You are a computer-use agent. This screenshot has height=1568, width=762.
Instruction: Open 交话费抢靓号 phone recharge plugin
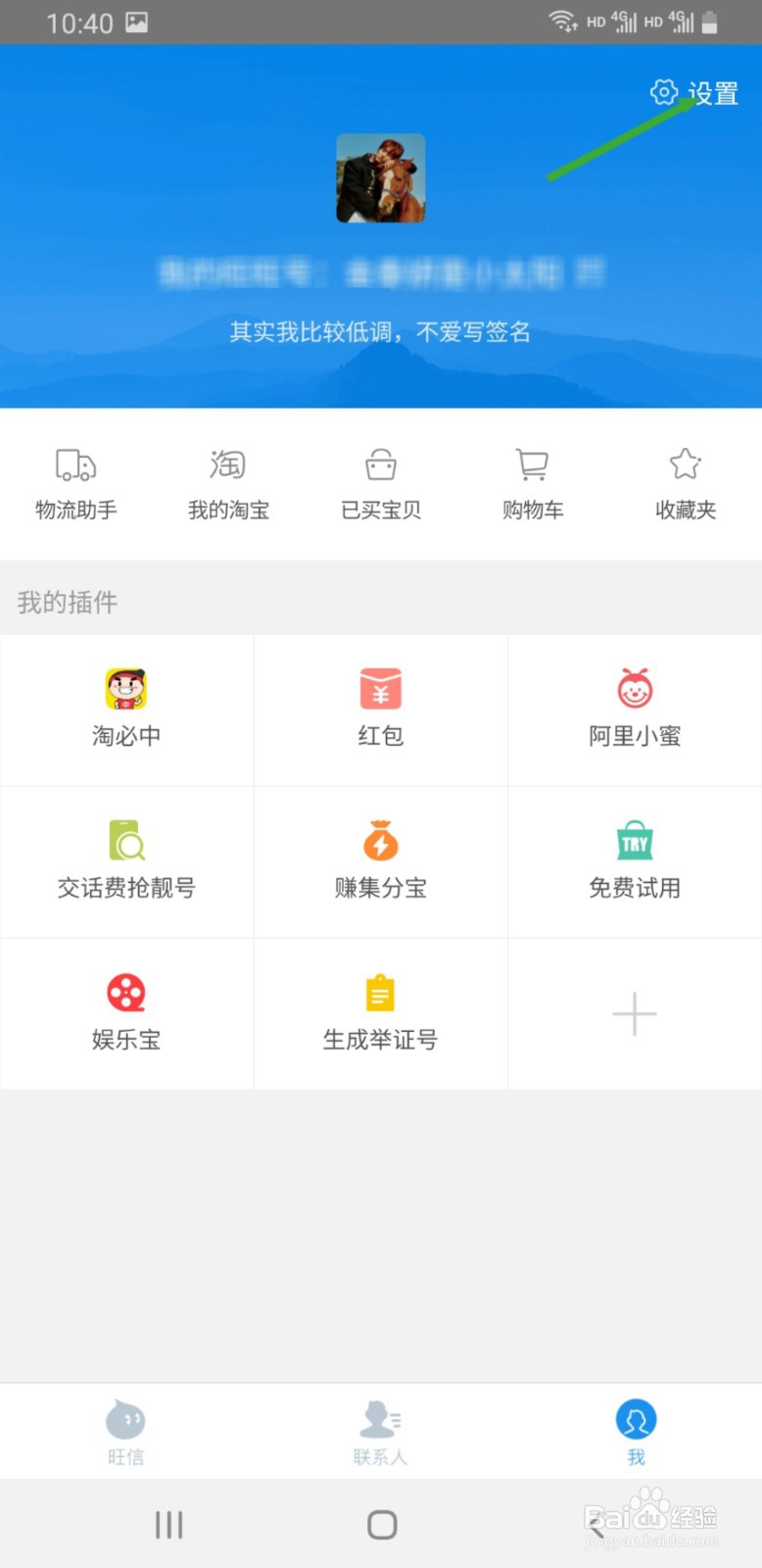(x=126, y=860)
